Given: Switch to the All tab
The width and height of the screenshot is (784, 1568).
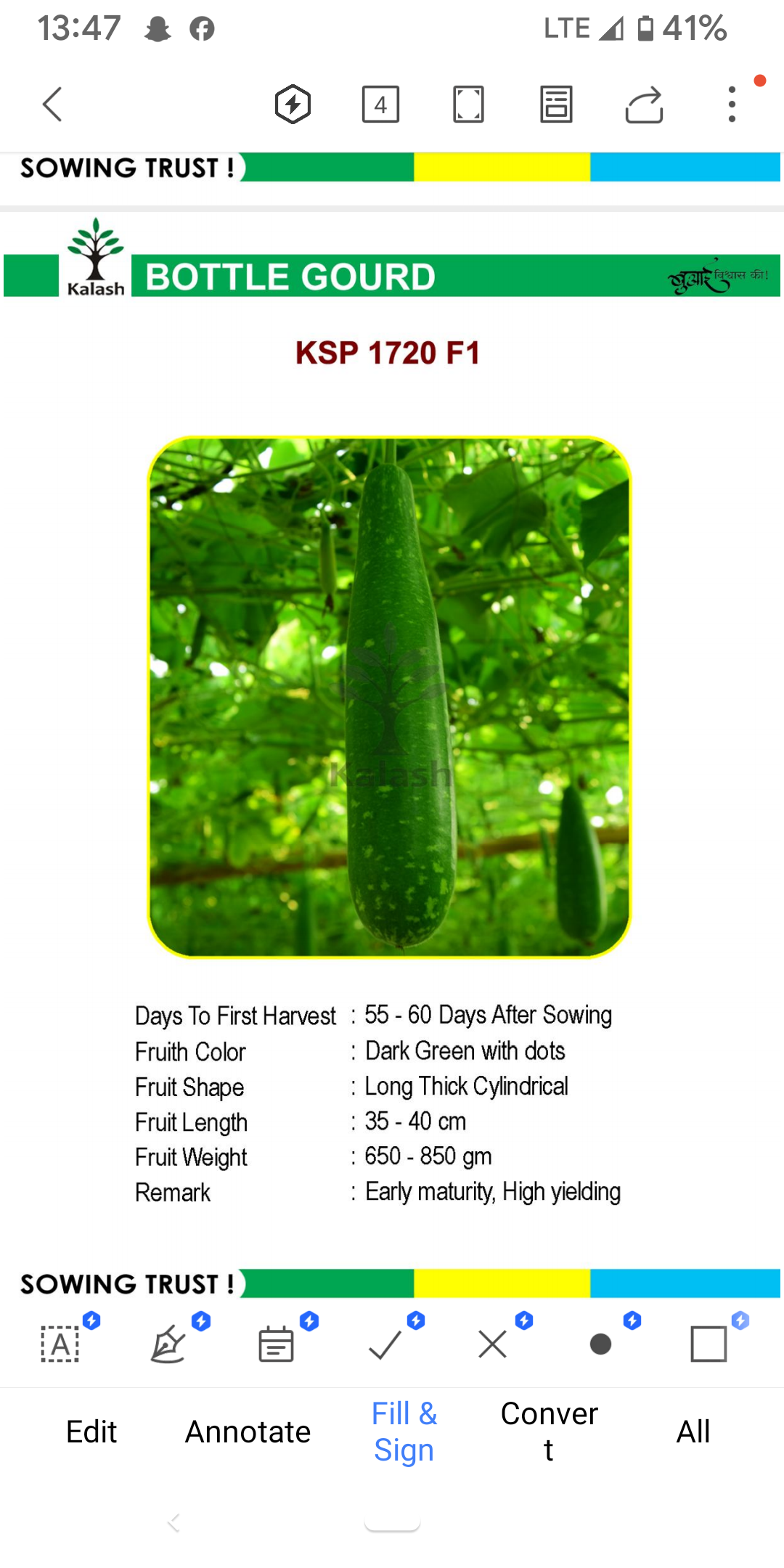Looking at the screenshot, I should [x=693, y=1432].
